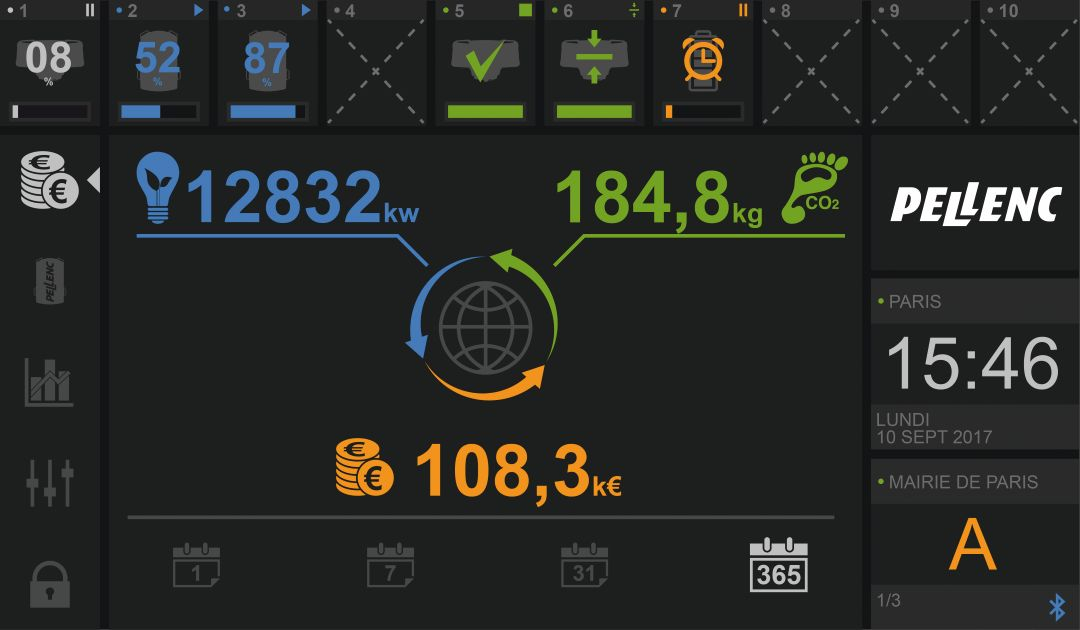The height and width of the screenshot is (630, 1080).
Task: Show data for 1 day period
Action: (196, 566)
